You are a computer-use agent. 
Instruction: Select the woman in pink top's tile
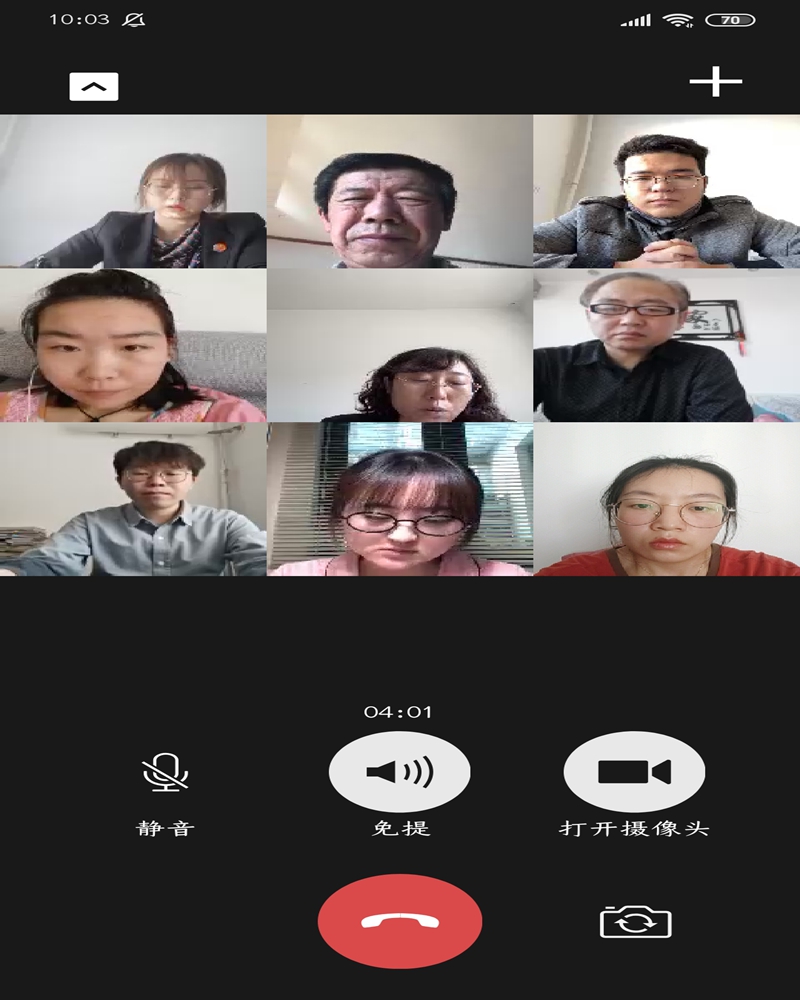[x=133, y=345]
